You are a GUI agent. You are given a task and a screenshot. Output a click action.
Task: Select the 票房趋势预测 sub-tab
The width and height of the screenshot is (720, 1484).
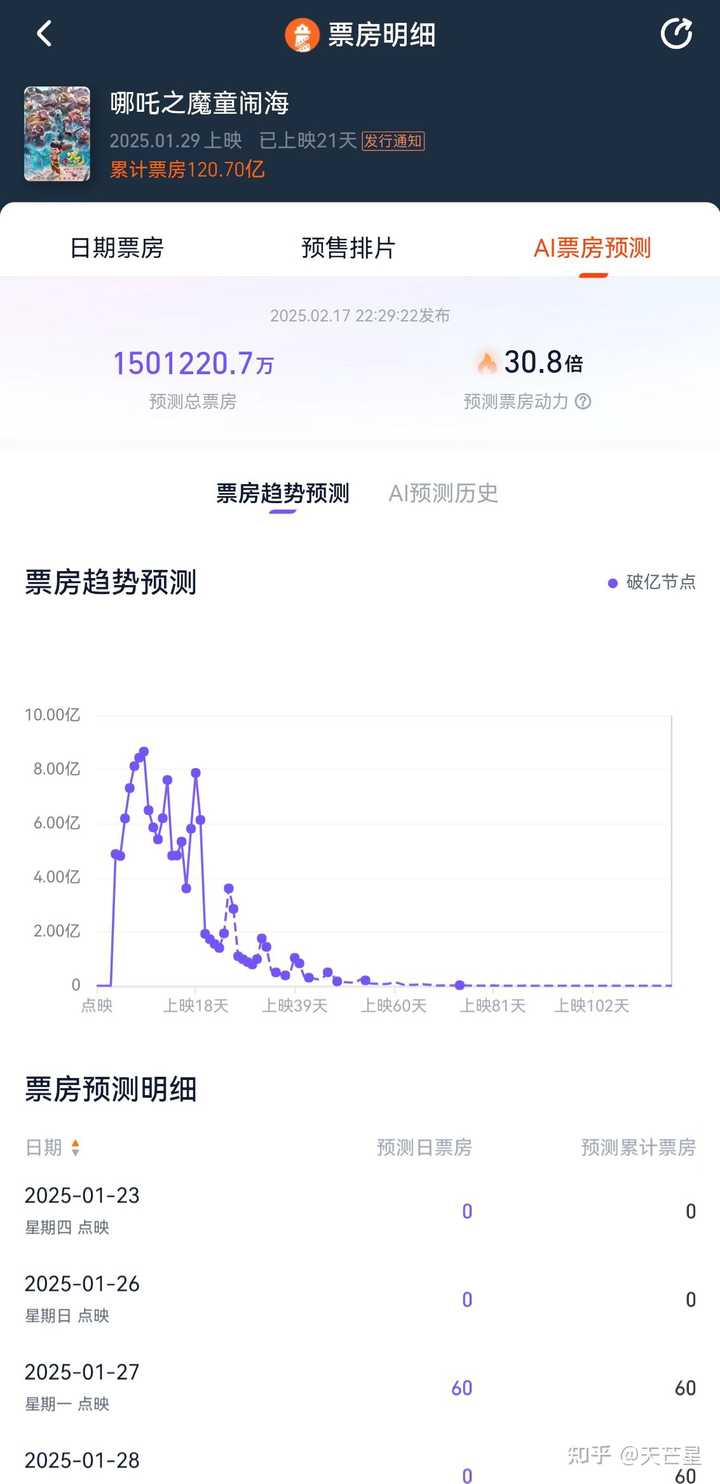(283, 493)
